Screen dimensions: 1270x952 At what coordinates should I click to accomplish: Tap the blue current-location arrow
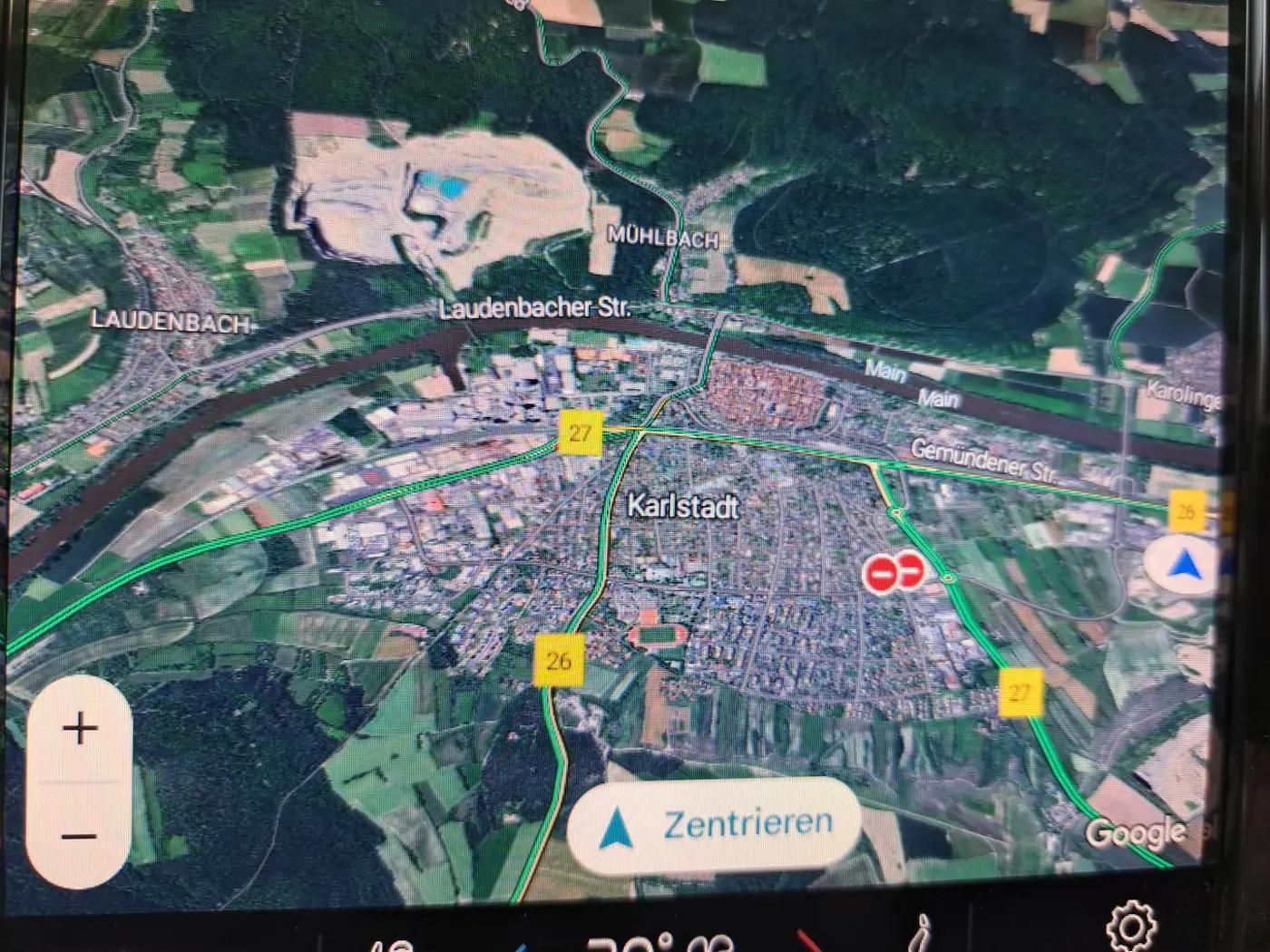1183,567
